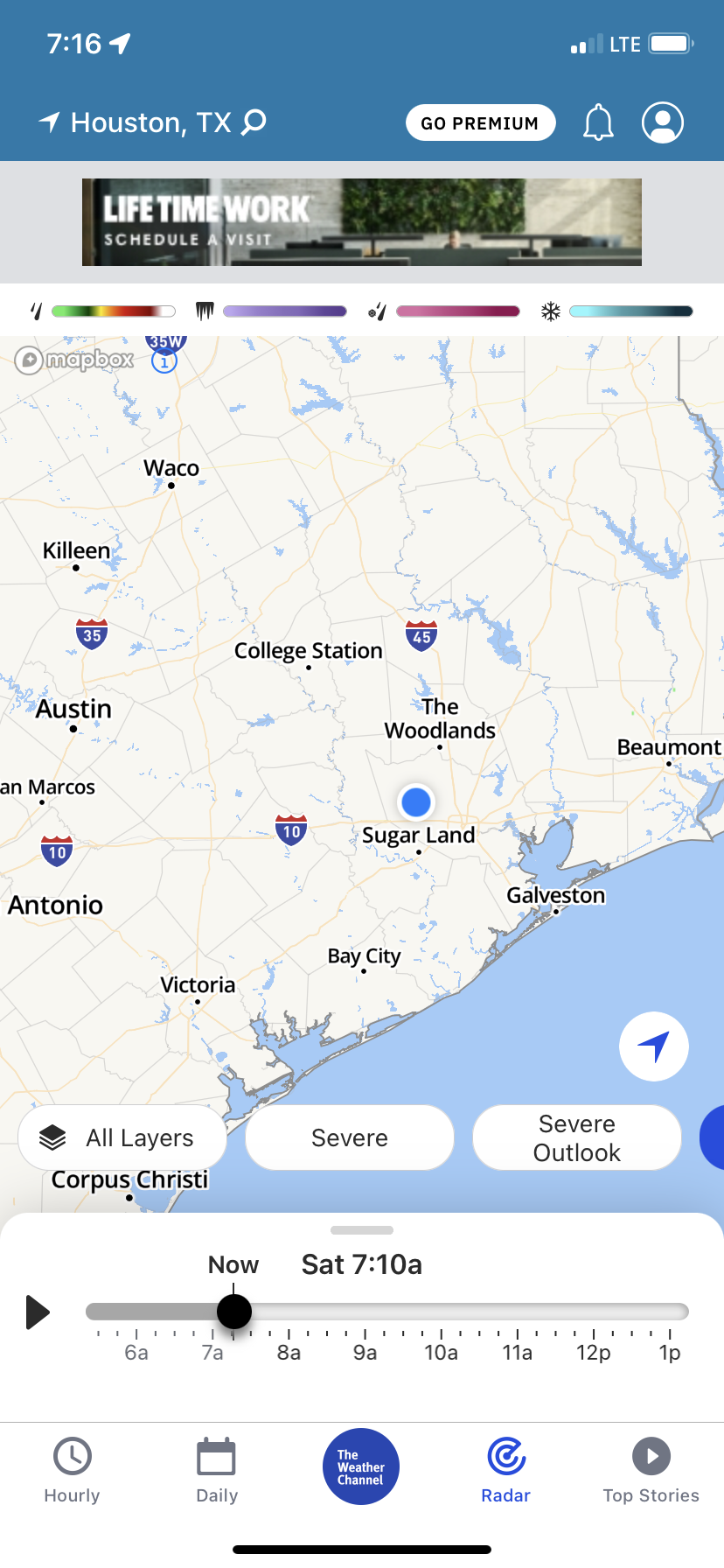Image resolution: width=724 pixels, height=1568 pixels.
Task: Open the Life Time Work ad banner
Action: 362,222
